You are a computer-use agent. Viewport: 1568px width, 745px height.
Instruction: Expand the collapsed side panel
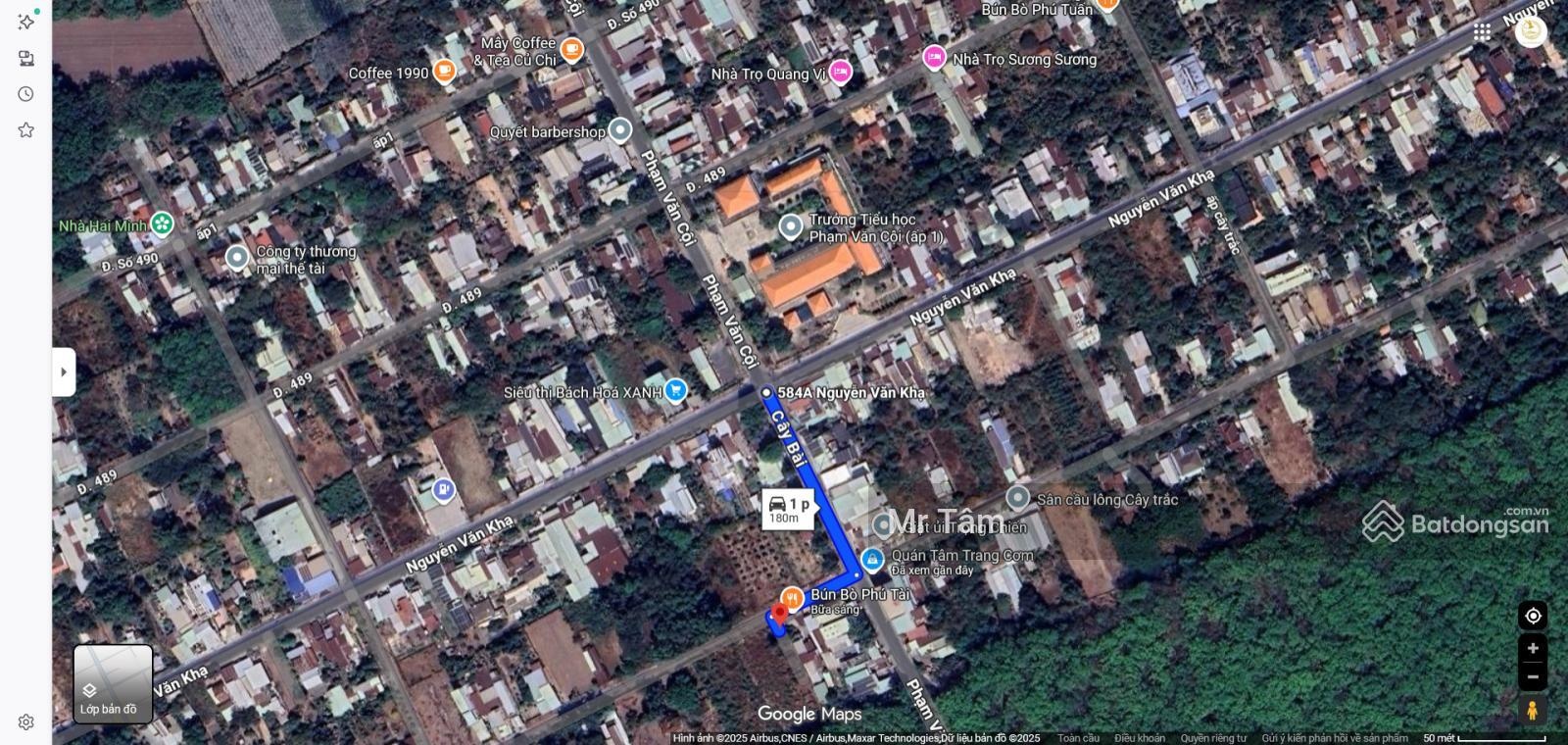pos(64,372)
